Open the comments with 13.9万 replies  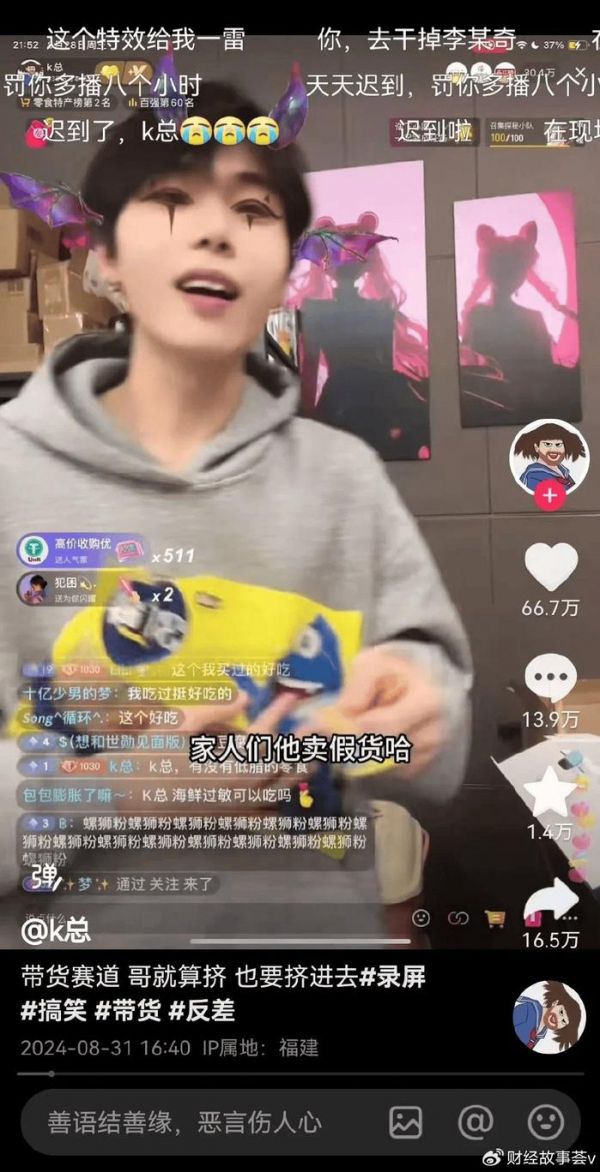551,680
